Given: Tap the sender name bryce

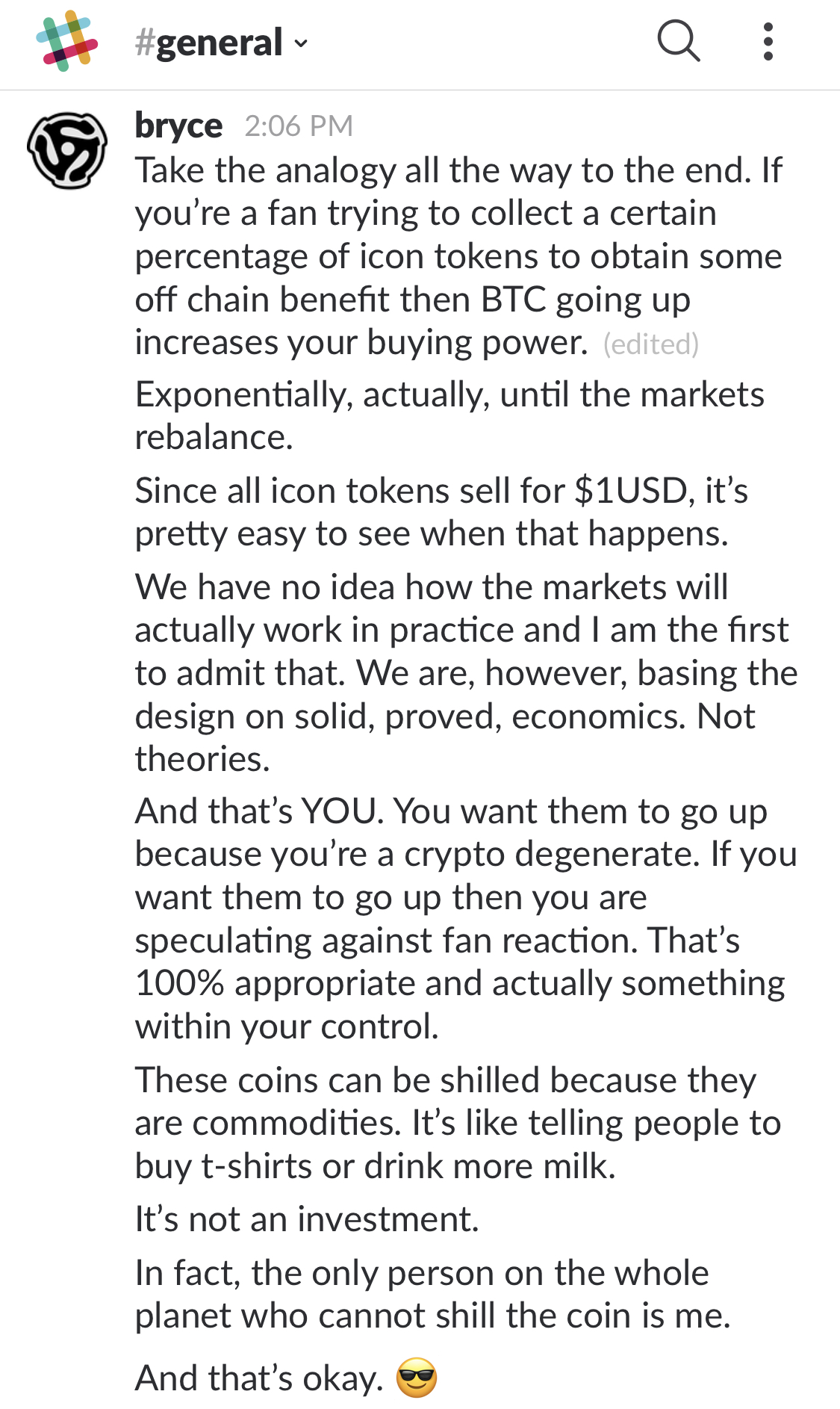Looking at the screenshot, I should tap(178, 126).
